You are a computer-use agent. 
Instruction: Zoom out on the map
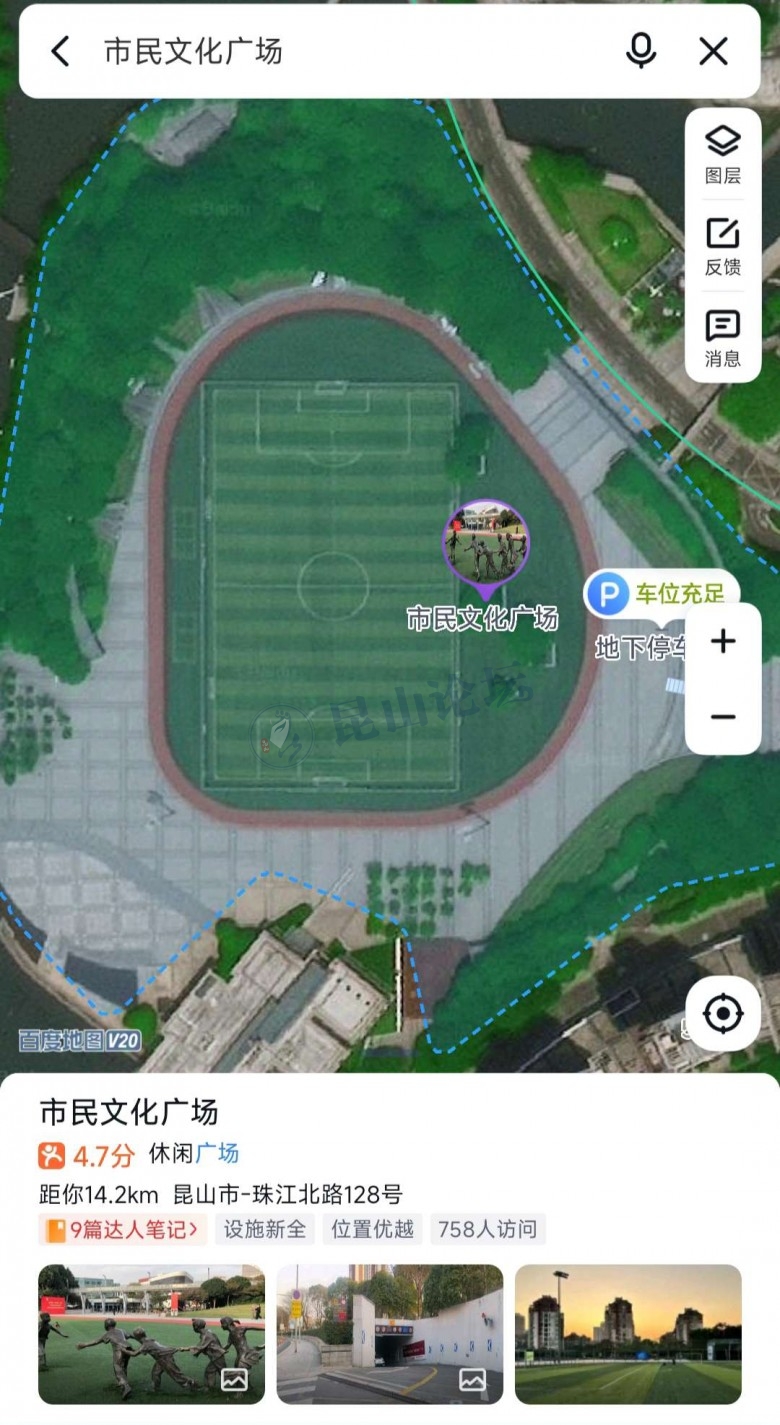(x=722, y=717)
